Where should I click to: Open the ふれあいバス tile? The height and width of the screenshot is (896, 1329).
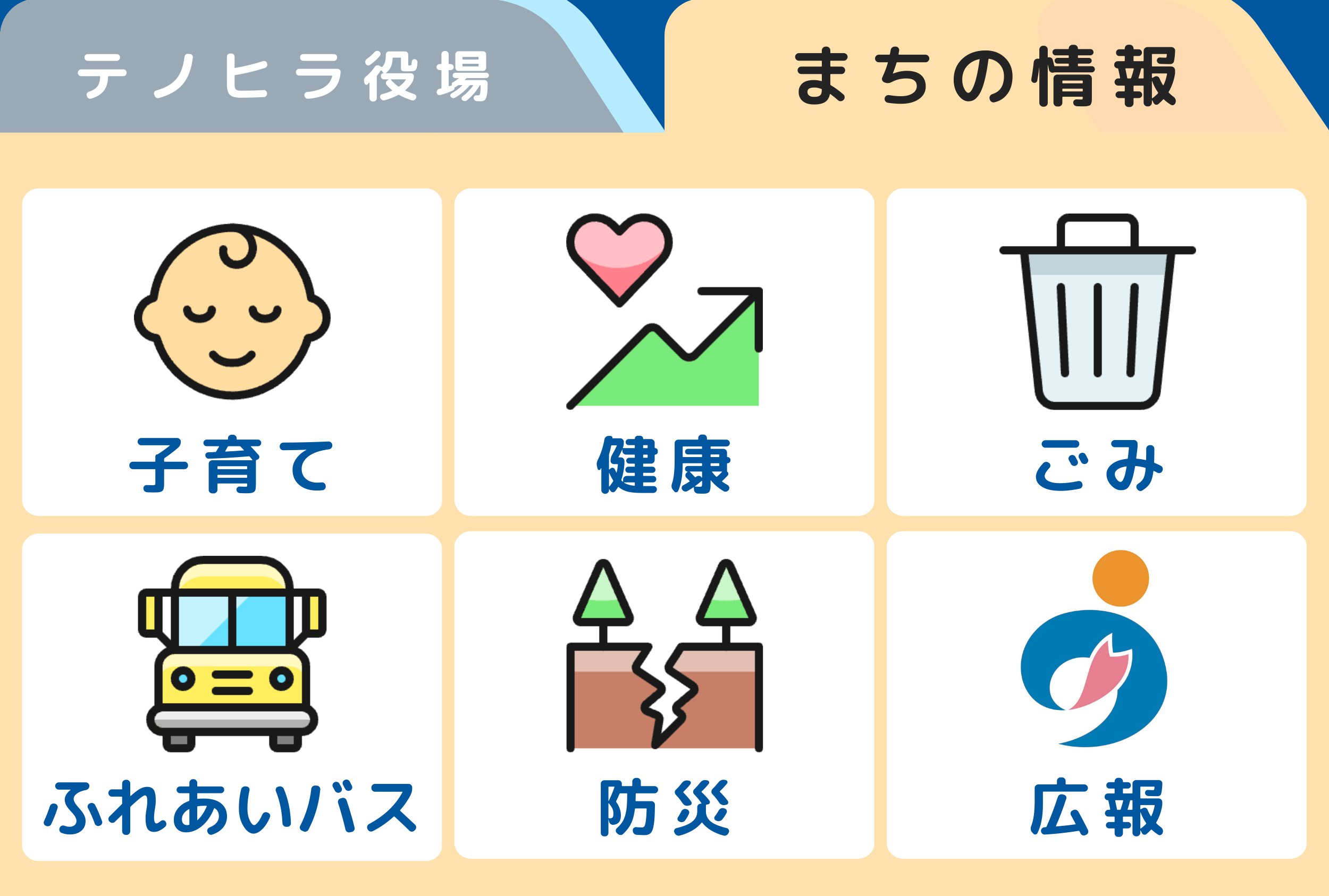231,697
